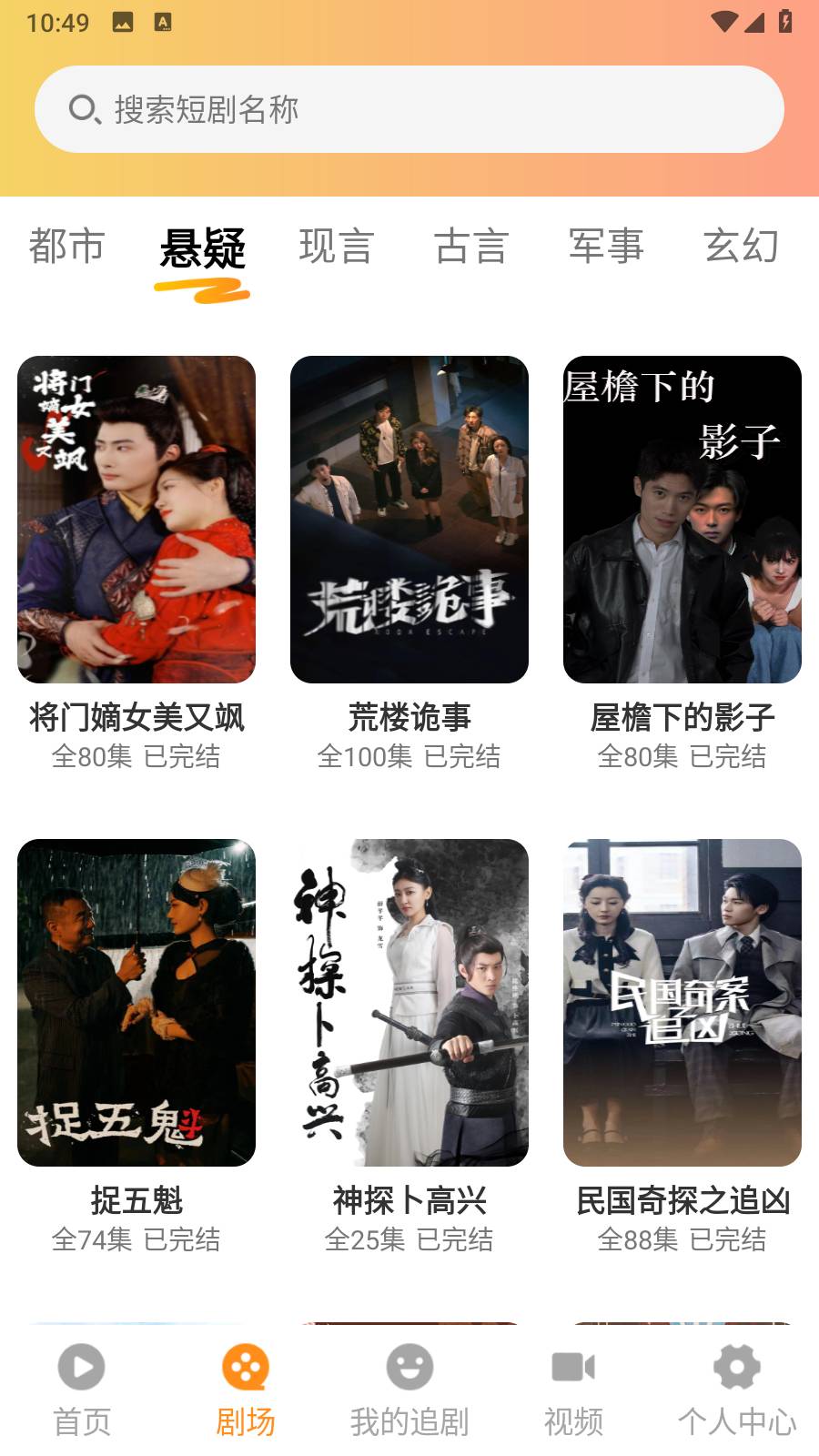Open the 古言 category section
The height and width of the screenshot is (1456, 819).
coord(472,248)
